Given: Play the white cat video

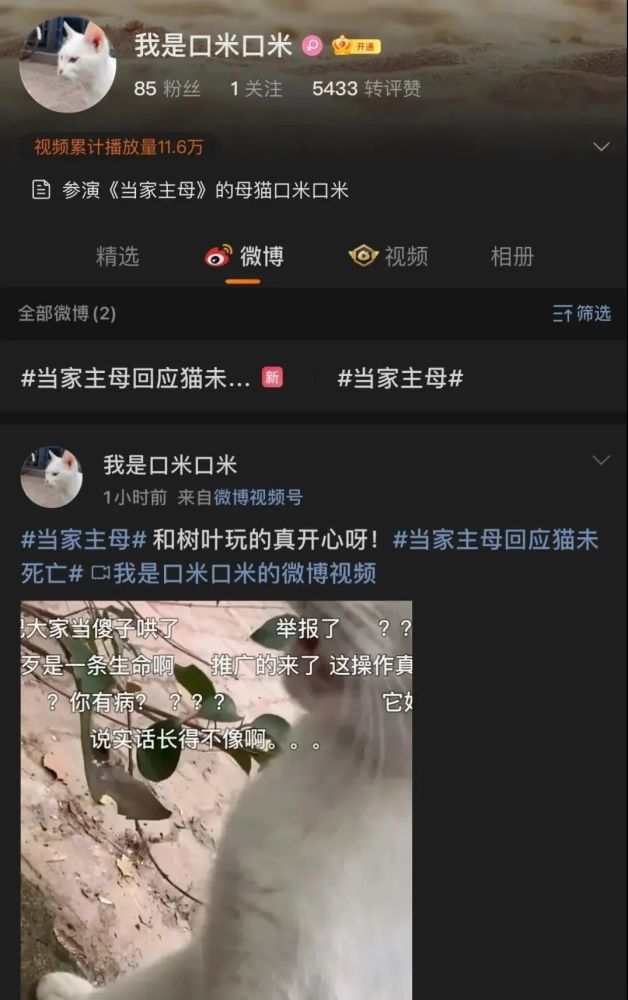Looking at the screenshot, I should [216, 800].
